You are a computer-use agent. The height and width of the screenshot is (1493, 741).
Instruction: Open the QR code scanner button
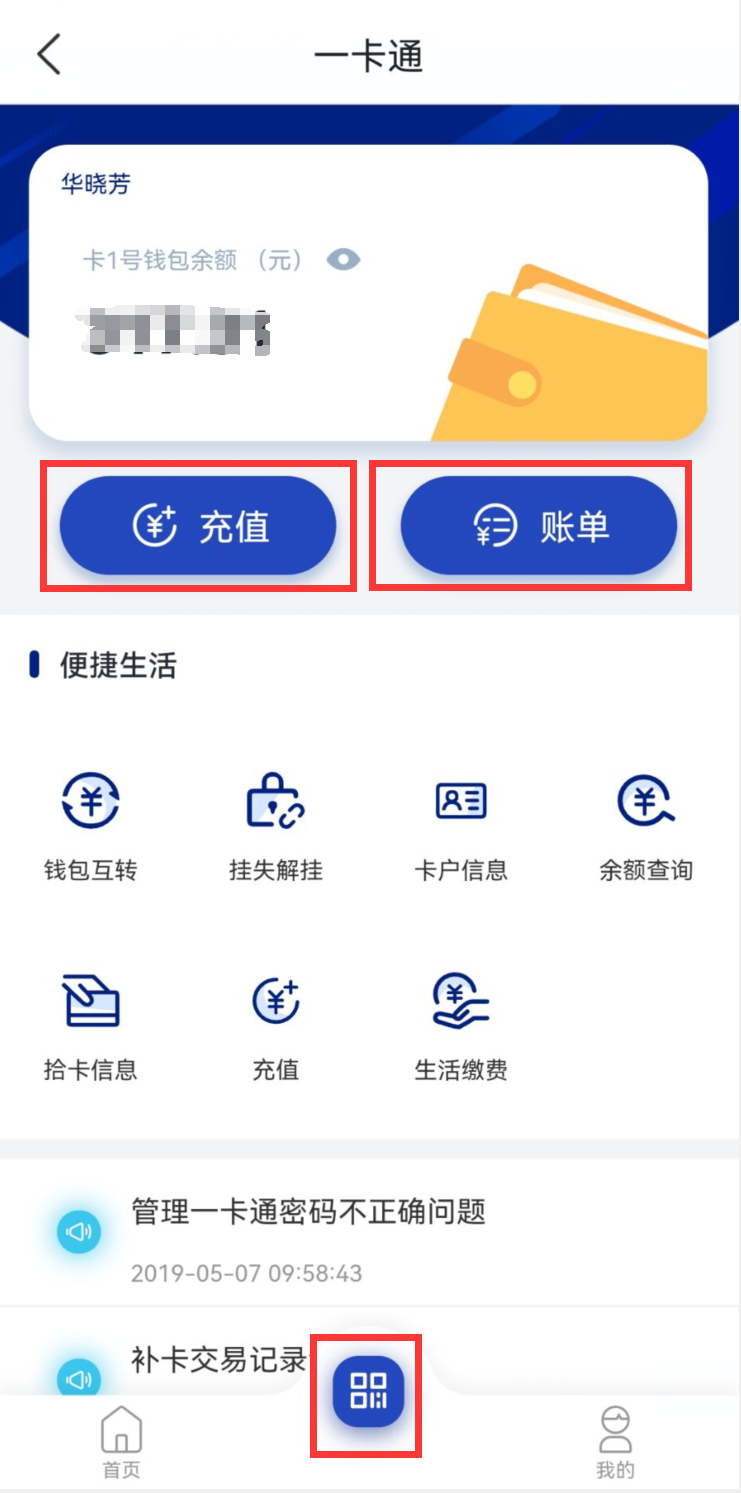point(368,1391)
